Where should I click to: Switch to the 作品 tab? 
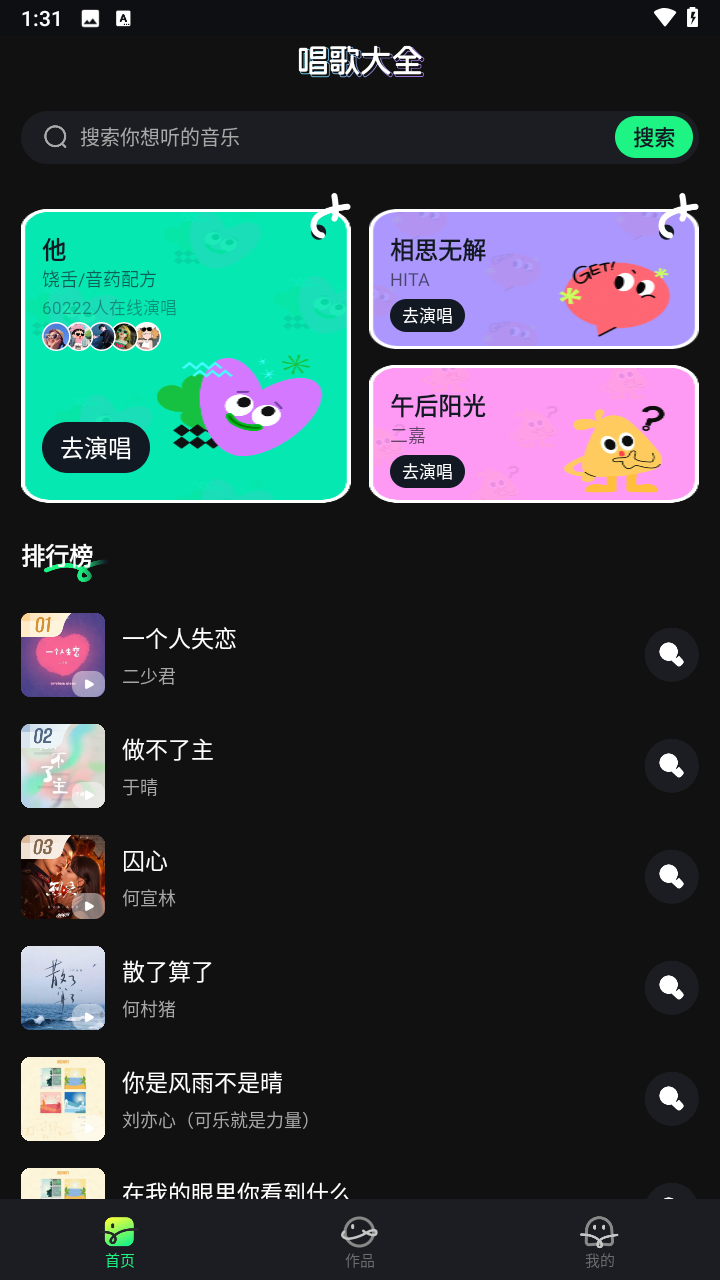[359, 1238]
